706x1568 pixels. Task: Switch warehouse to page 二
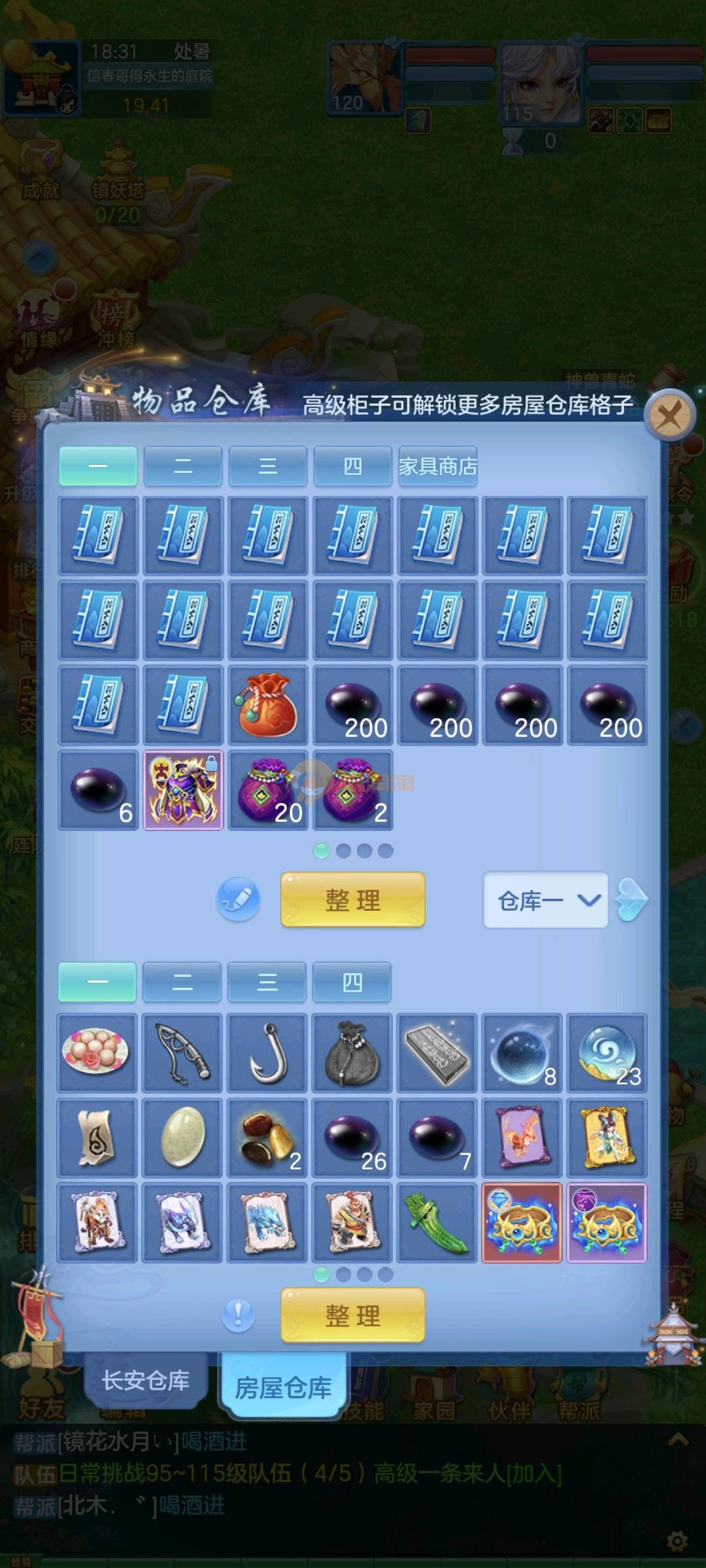pos(183,466)
